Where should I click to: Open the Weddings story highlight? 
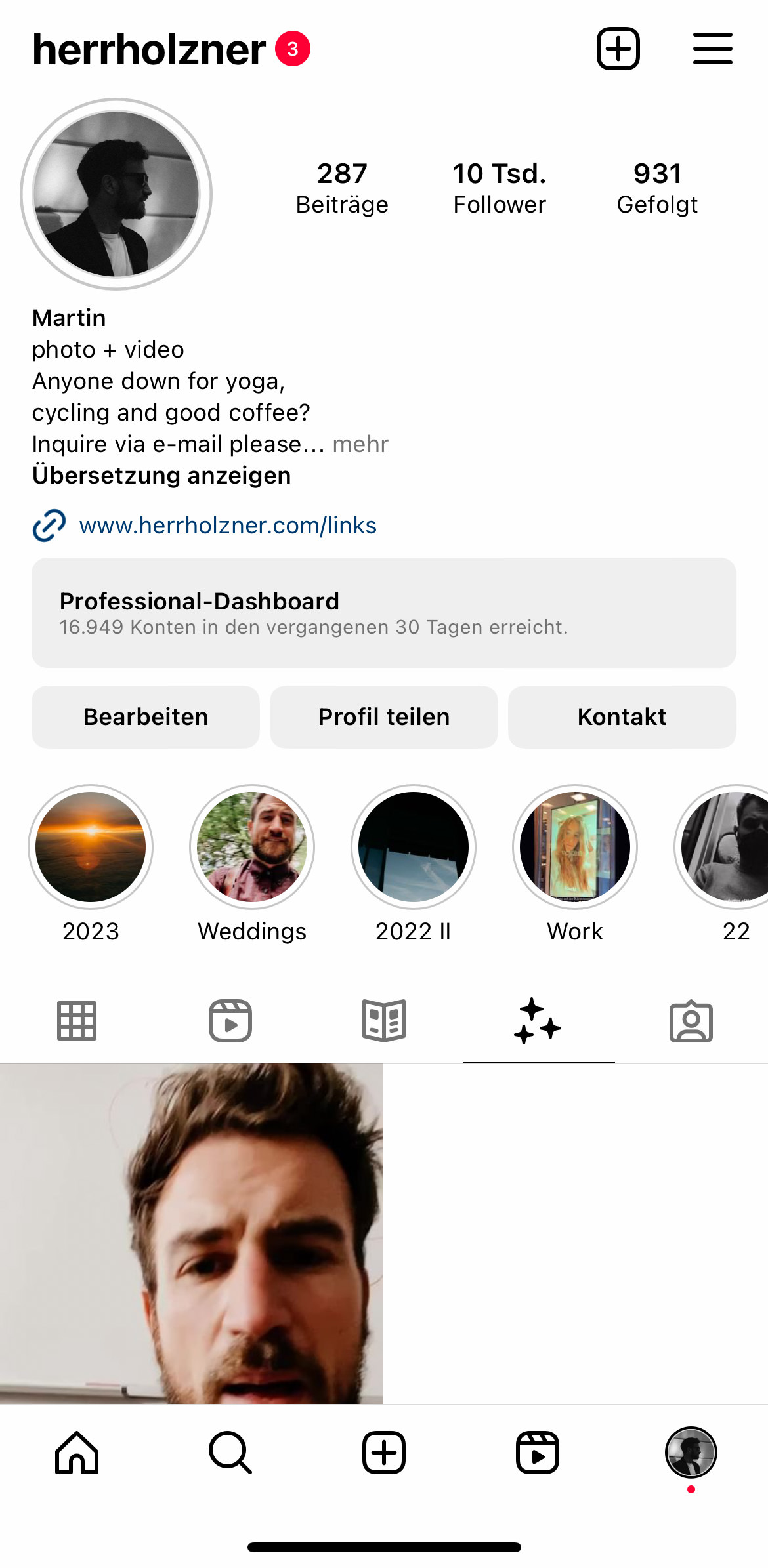(x=252, y=847)
